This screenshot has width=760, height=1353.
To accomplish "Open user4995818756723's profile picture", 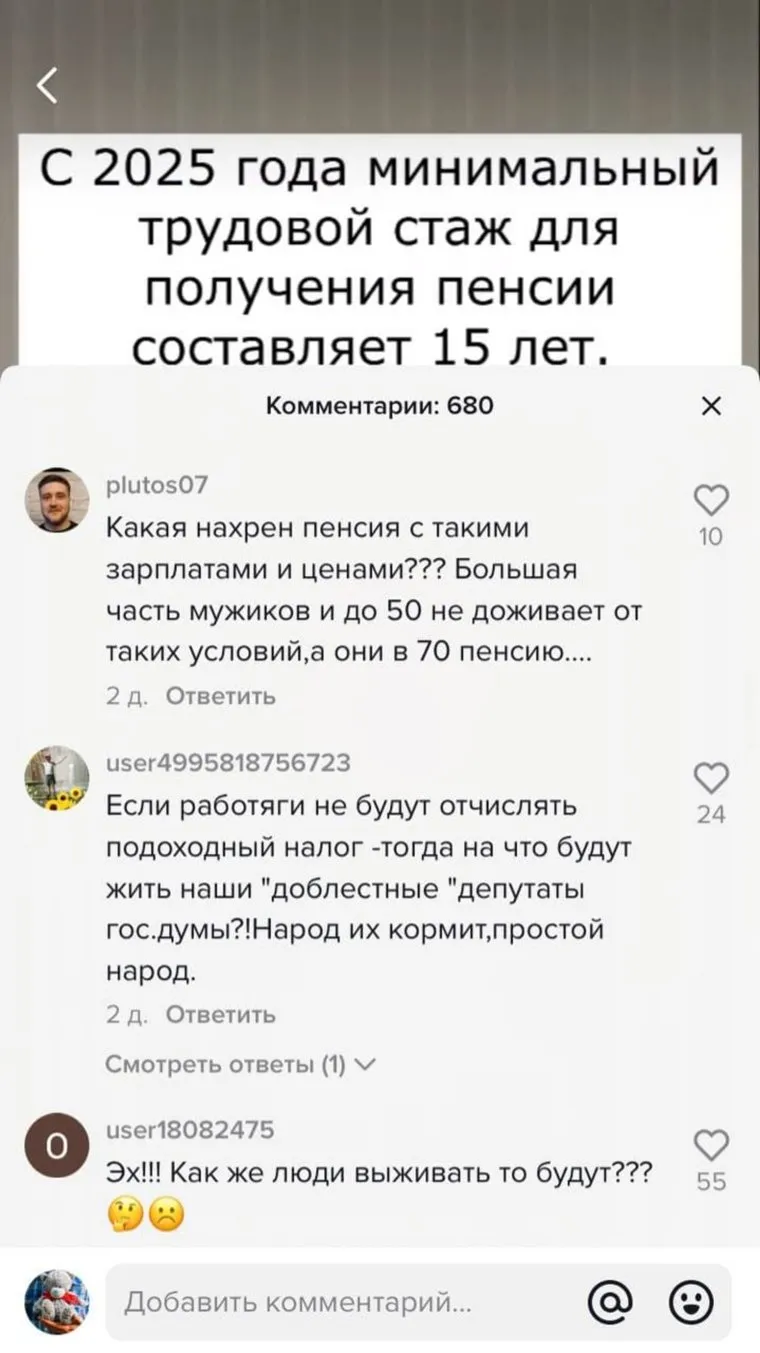I will coord(57,777).
